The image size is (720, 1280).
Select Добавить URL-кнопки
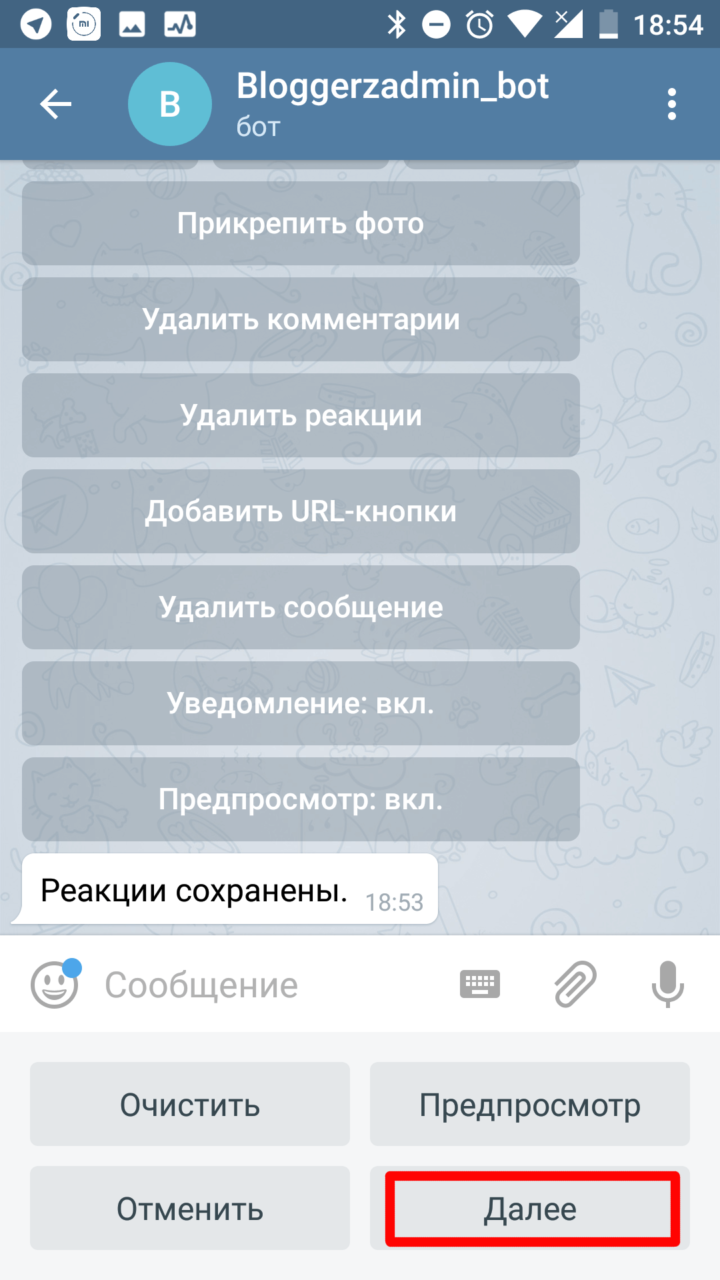click(x=301, y=511)
